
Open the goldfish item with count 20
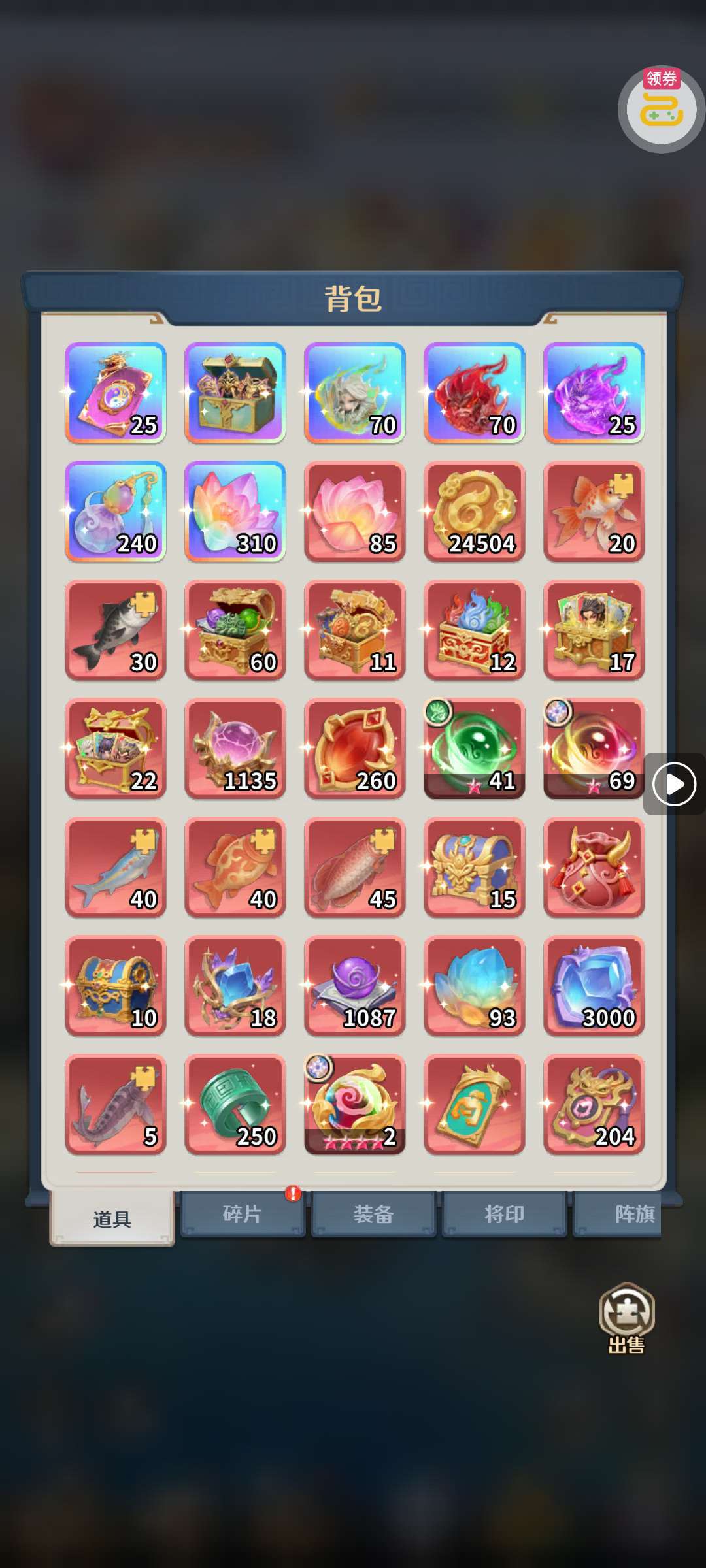[594, 512]
